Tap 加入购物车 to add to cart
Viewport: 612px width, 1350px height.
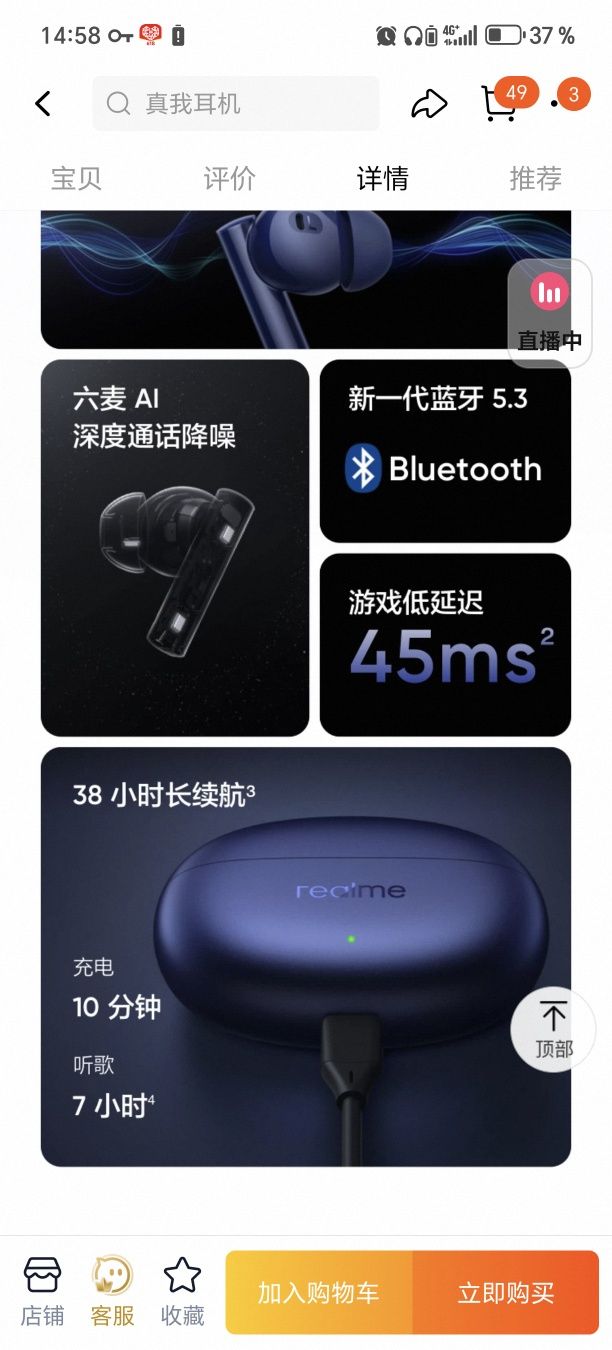coord(319,1292)
